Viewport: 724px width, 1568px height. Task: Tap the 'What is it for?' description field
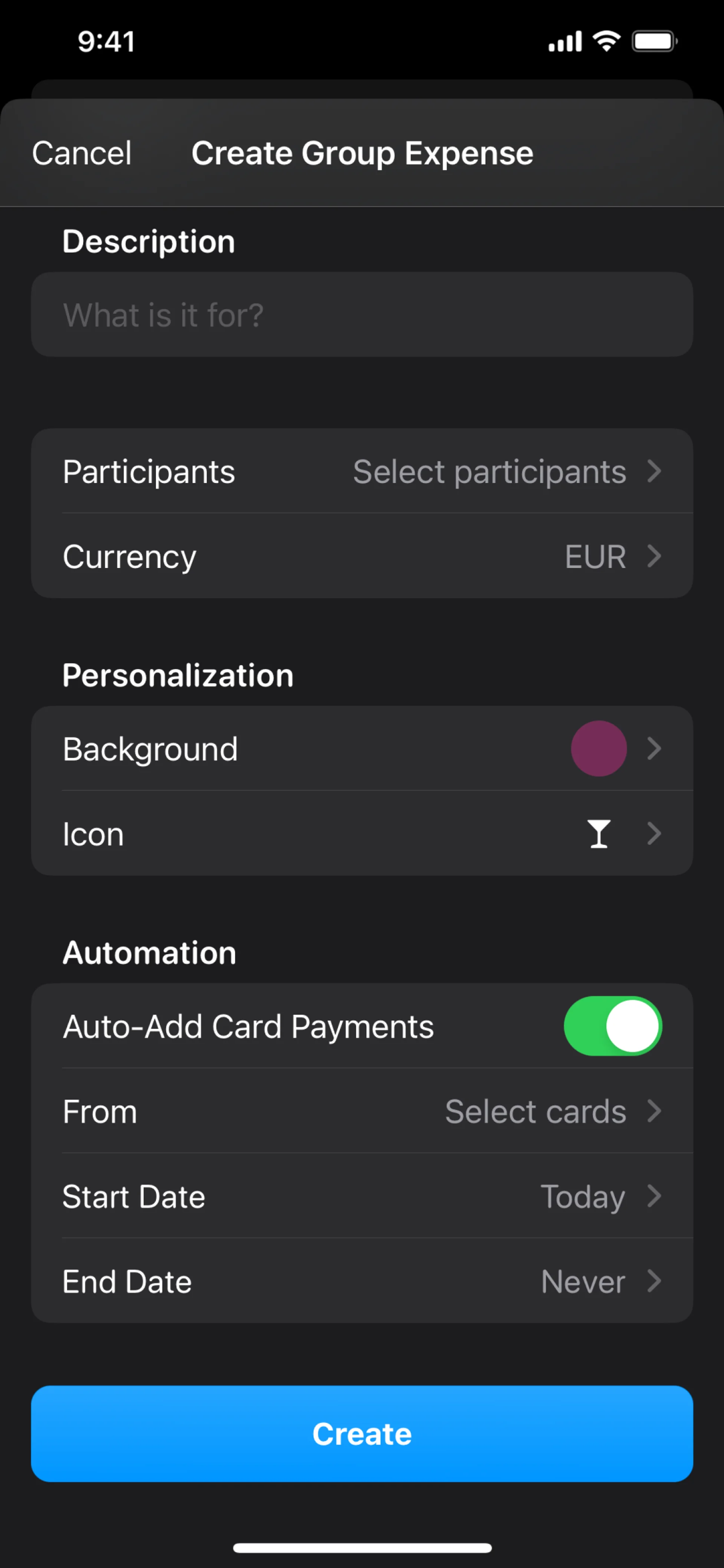click(x=361, y=315)
